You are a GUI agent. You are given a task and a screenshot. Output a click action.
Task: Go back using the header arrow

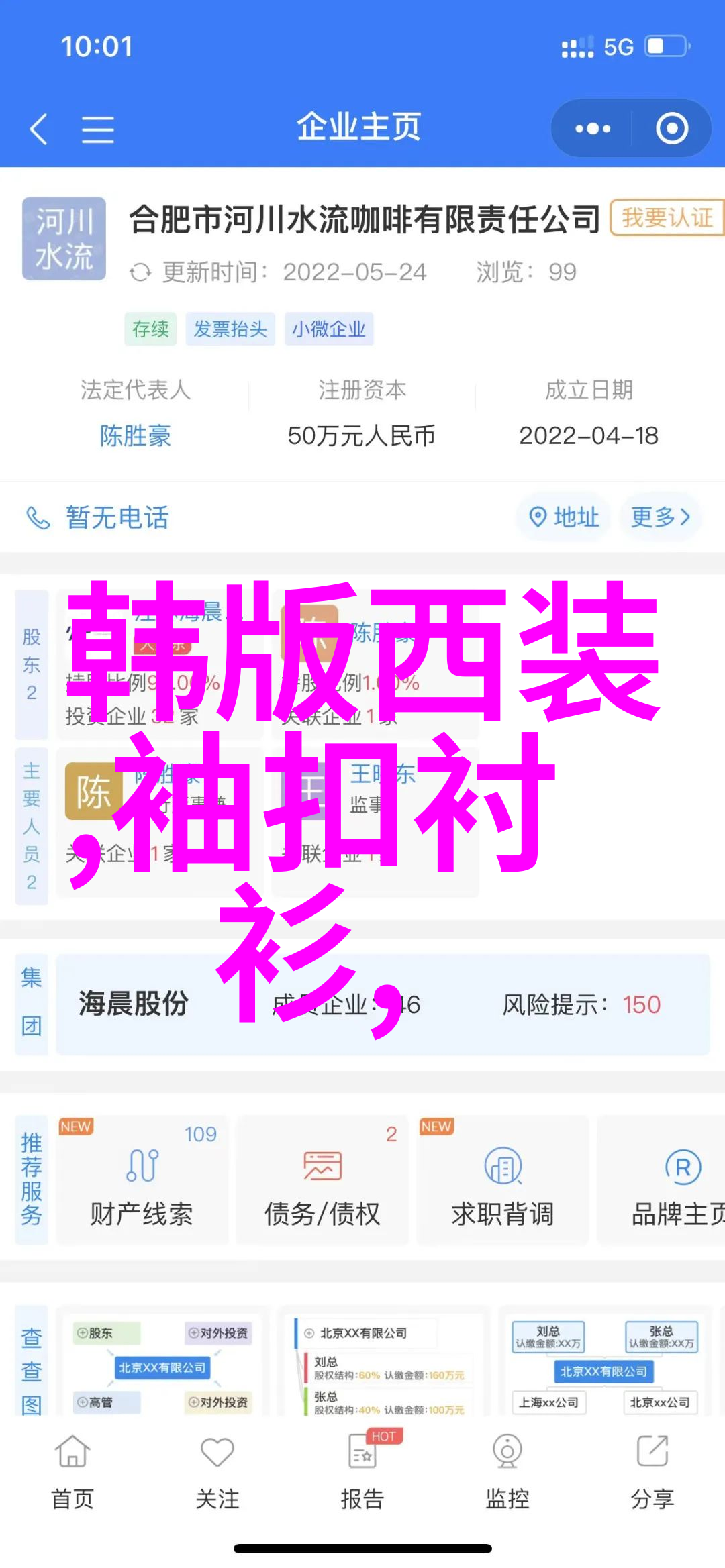pyautogui.click(x=39, y=129)
